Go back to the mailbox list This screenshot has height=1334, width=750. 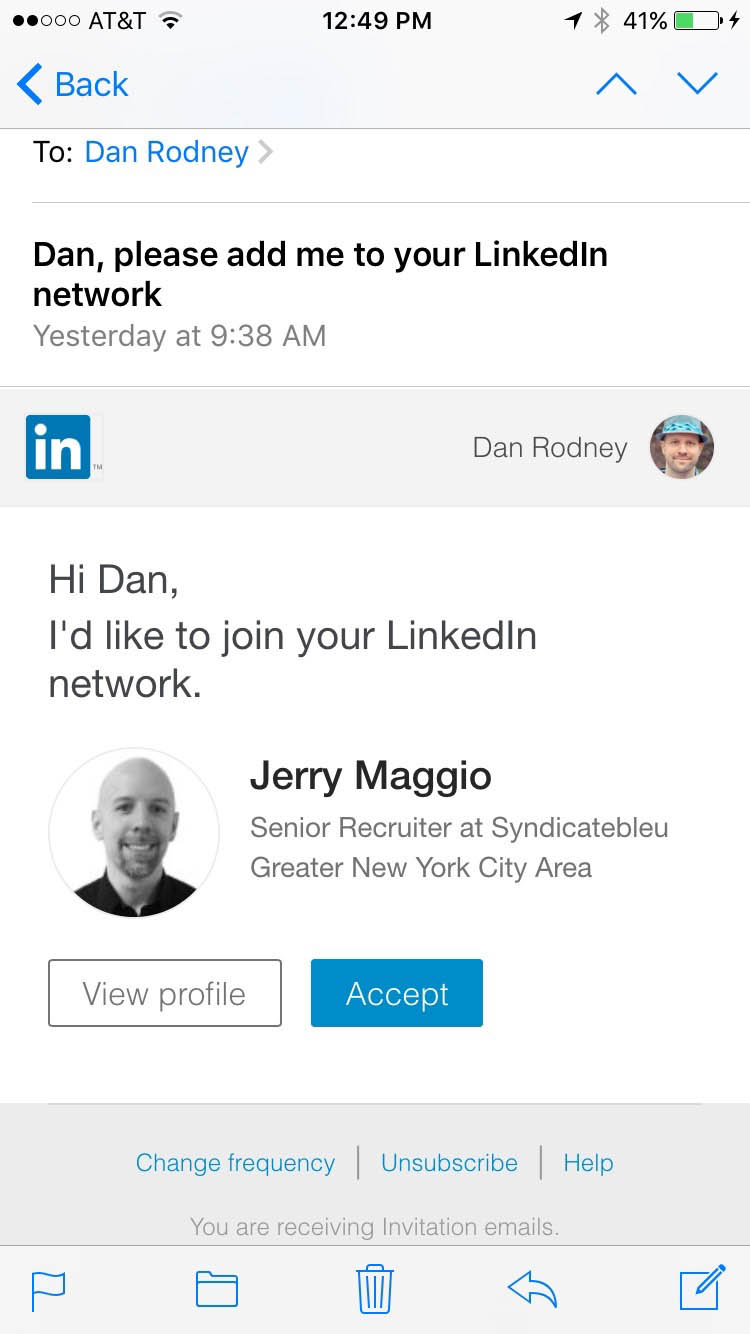[73, 85]
